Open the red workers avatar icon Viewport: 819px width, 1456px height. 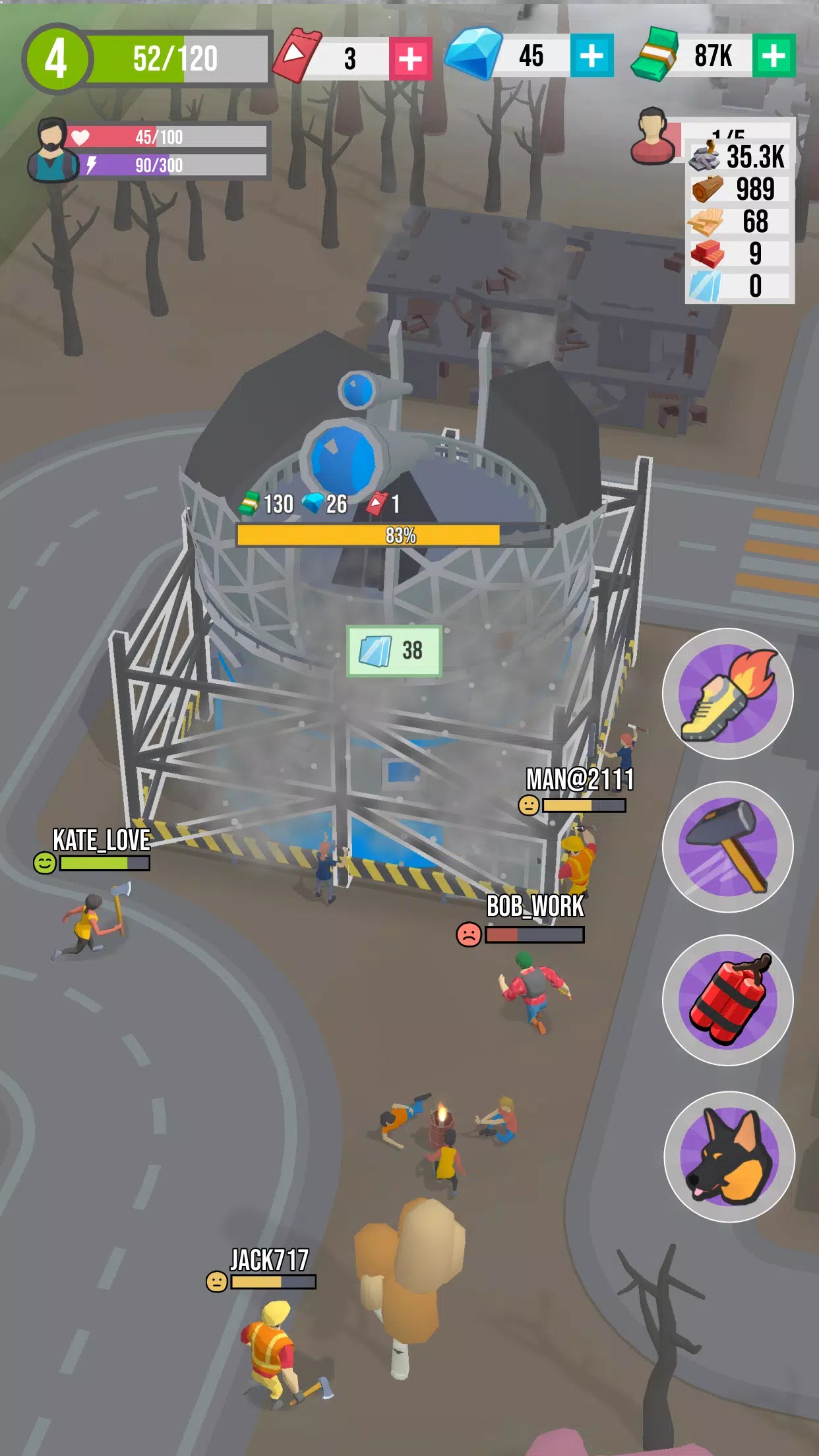pyautogui.click(x=653, y=136)
